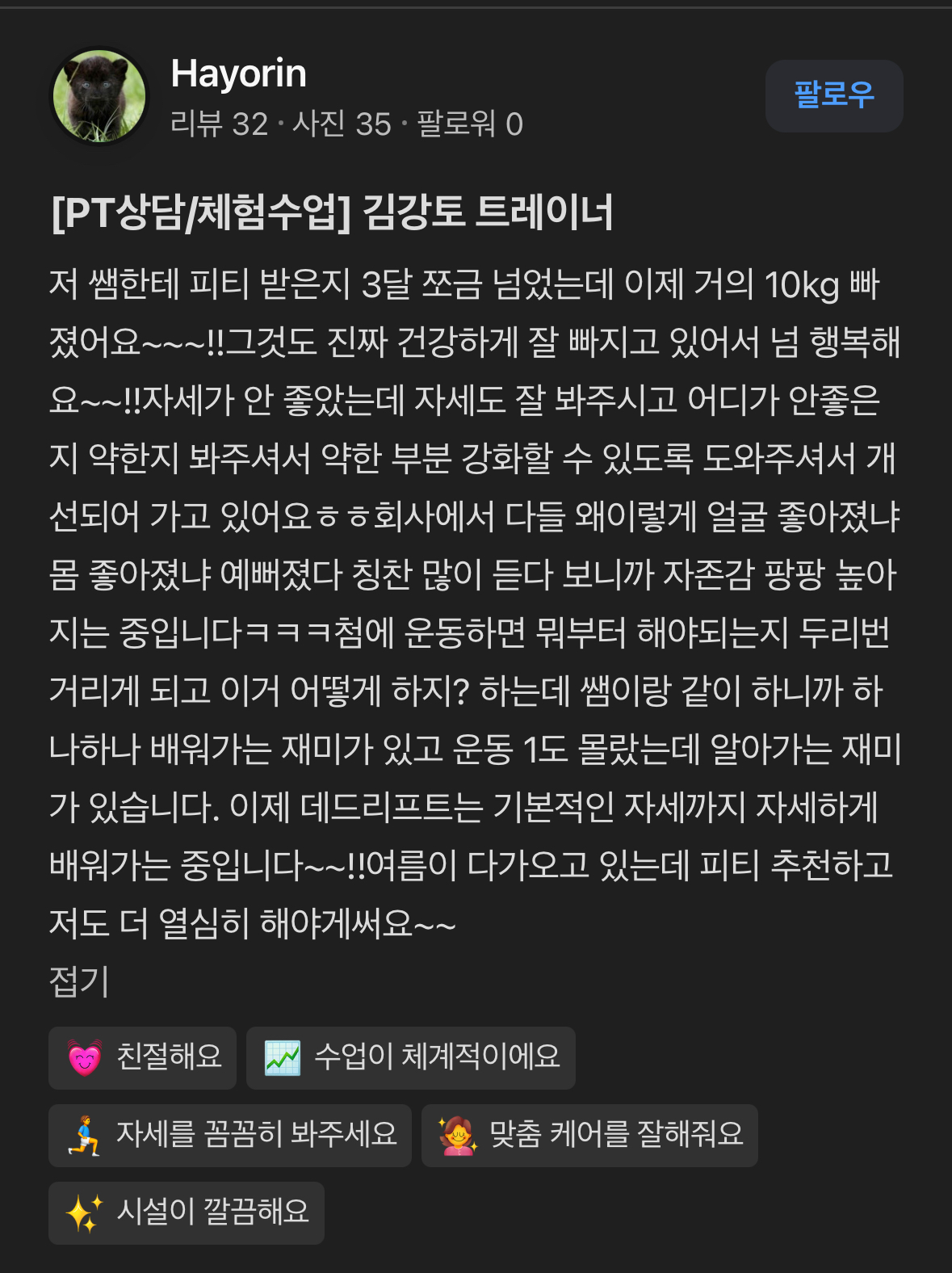952x1273 pixels.
Task: Select the 수업이 체계적이에요 tag chip
Action: point(411,1058)
